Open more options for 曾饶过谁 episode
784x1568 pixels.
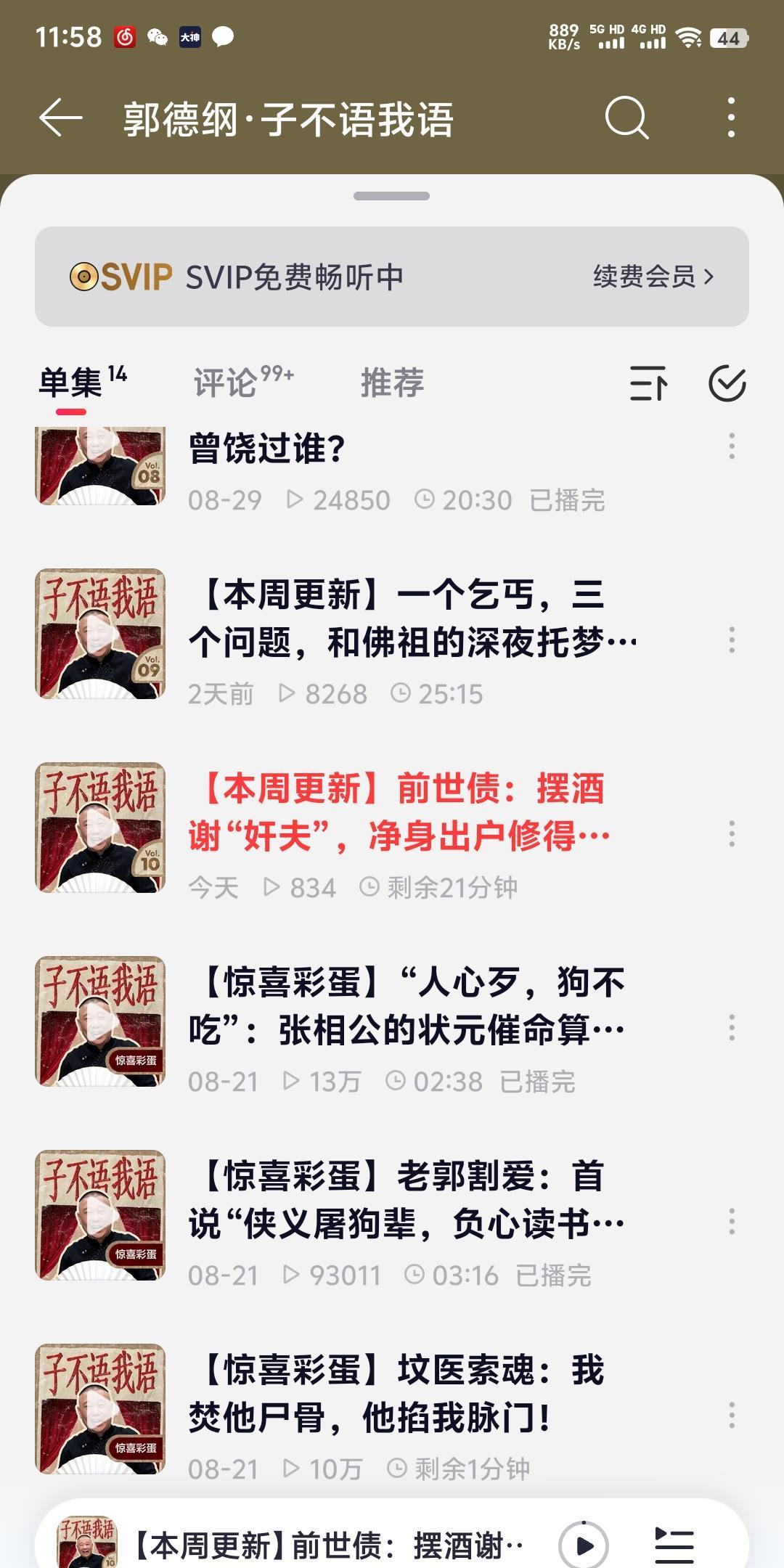(732, 446)
